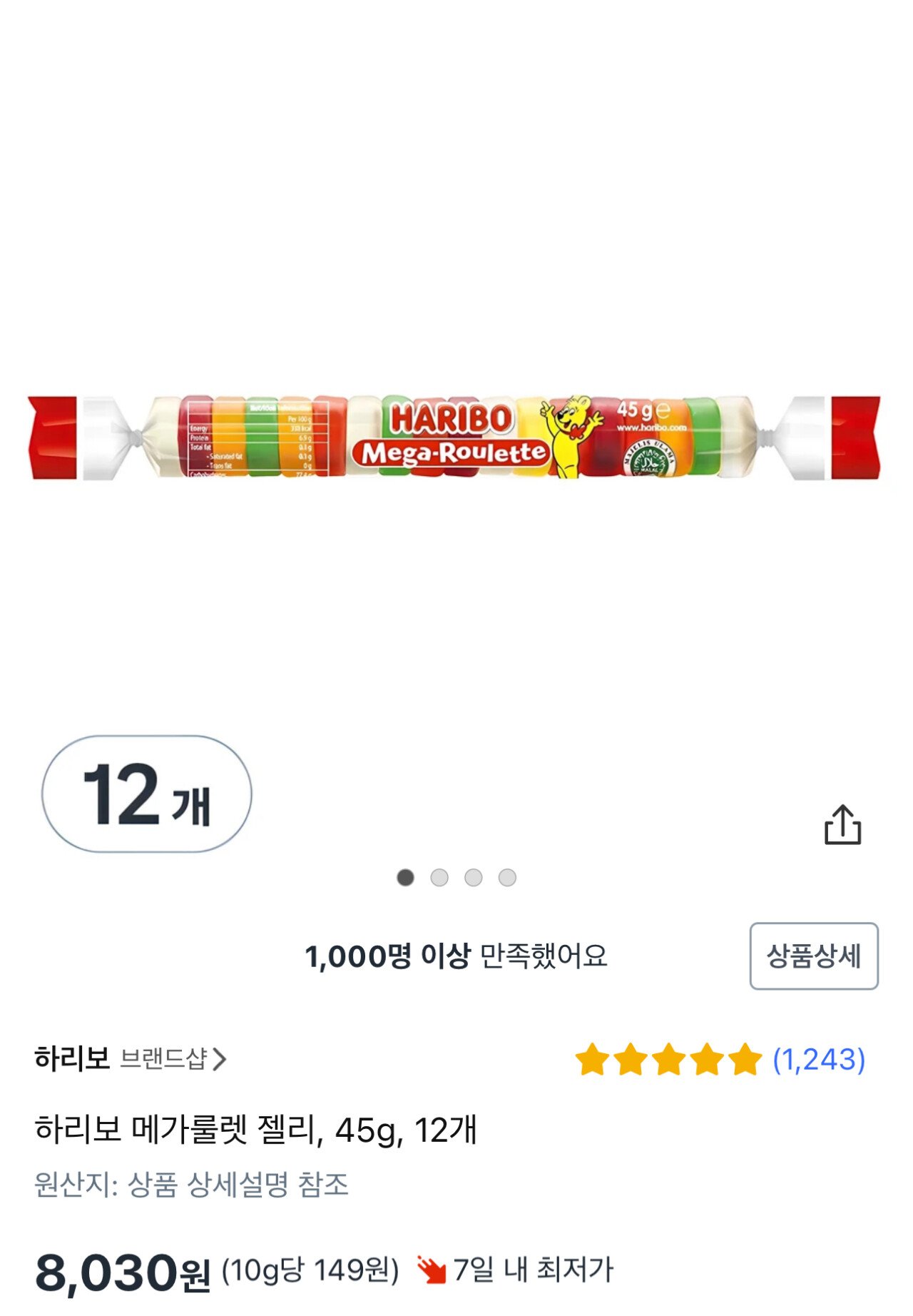The width and height of the screenshot is (913, 1316).
Task: Visit the 하리보 브랜드샵 link
Action: 131,1058
